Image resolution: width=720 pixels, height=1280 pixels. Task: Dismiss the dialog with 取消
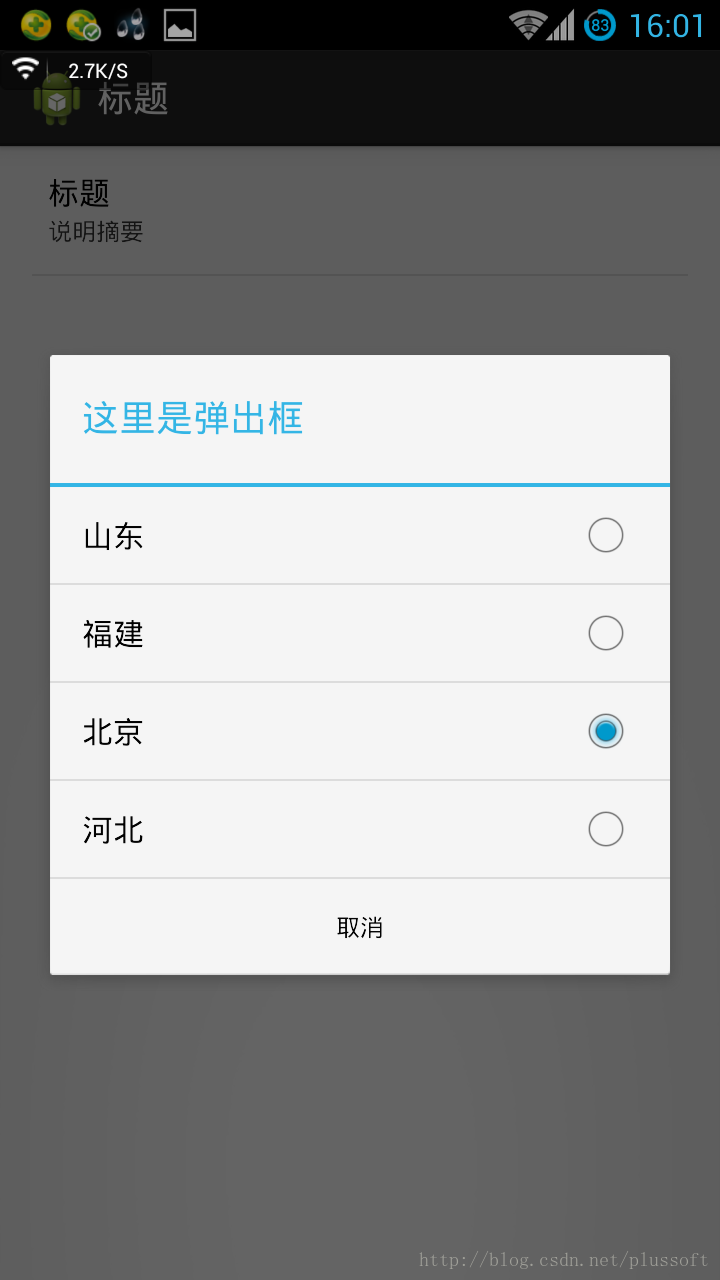[360, 927]
